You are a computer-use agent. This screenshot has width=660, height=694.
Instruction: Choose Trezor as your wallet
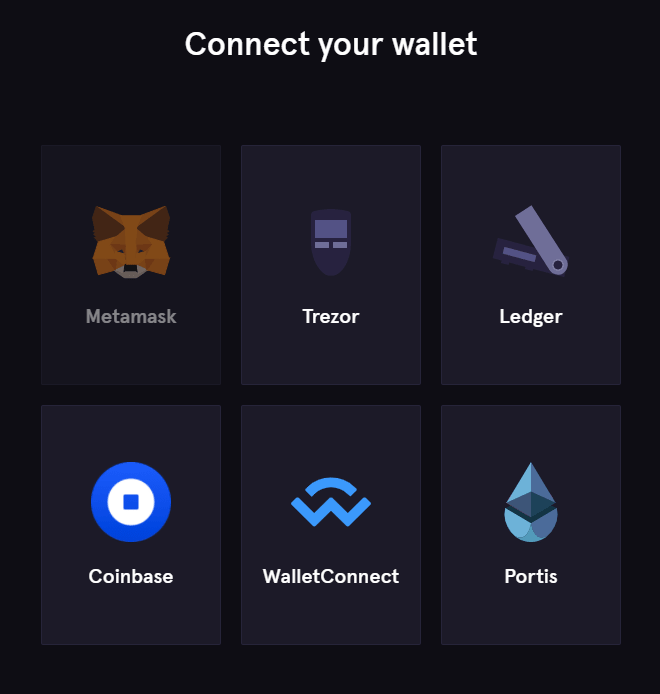tap(331, 265)
